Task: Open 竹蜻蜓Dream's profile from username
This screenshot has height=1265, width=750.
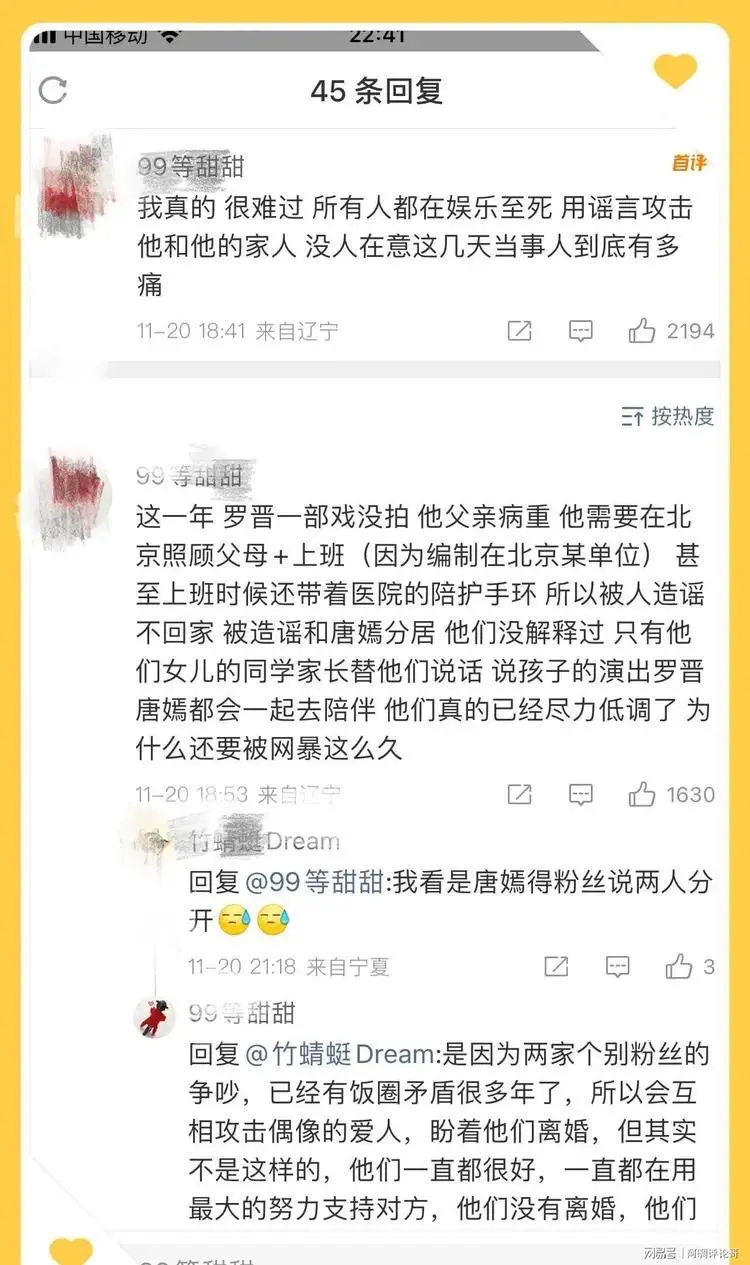Action: (265, 841)
